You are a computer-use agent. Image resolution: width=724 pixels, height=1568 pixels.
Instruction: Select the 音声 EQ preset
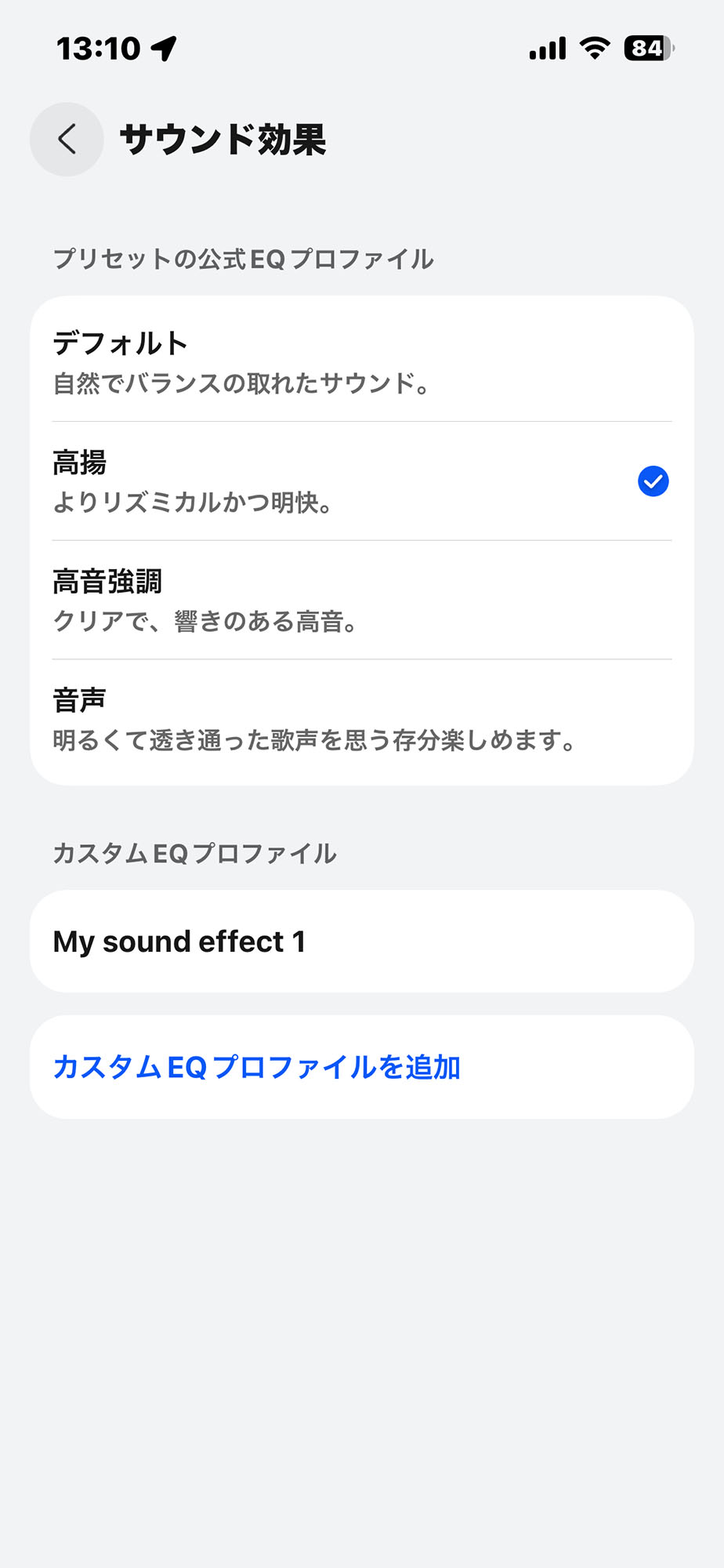click(360, 720)
